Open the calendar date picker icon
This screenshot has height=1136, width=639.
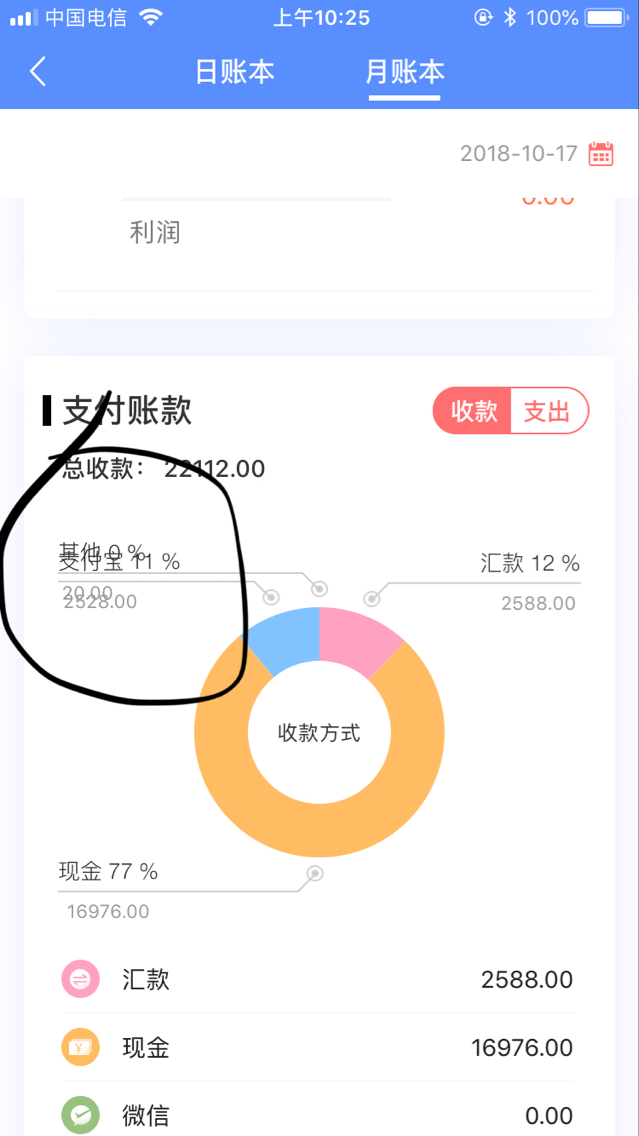pyautogui.click(x=601, y=154)
